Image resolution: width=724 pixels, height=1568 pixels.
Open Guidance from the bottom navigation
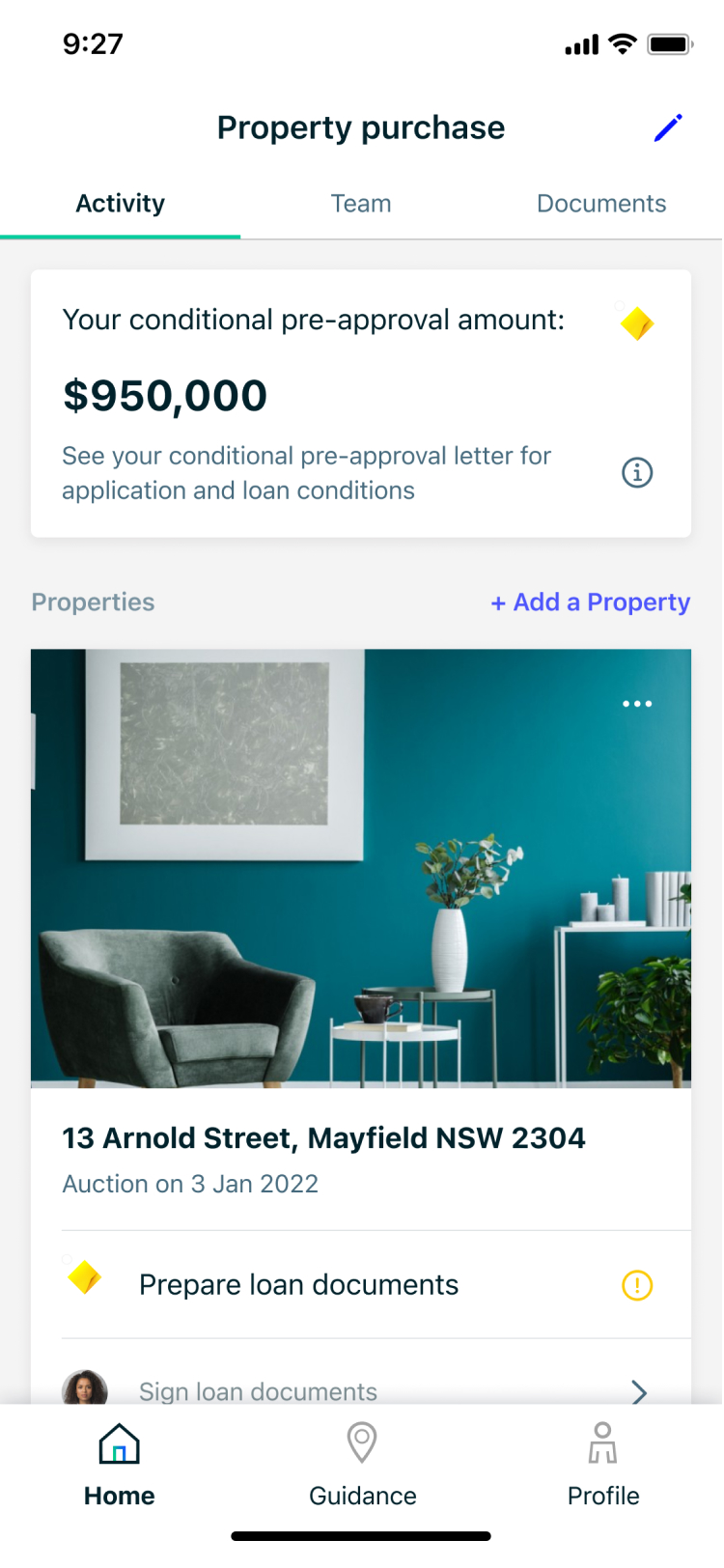tap(361, 1444)
